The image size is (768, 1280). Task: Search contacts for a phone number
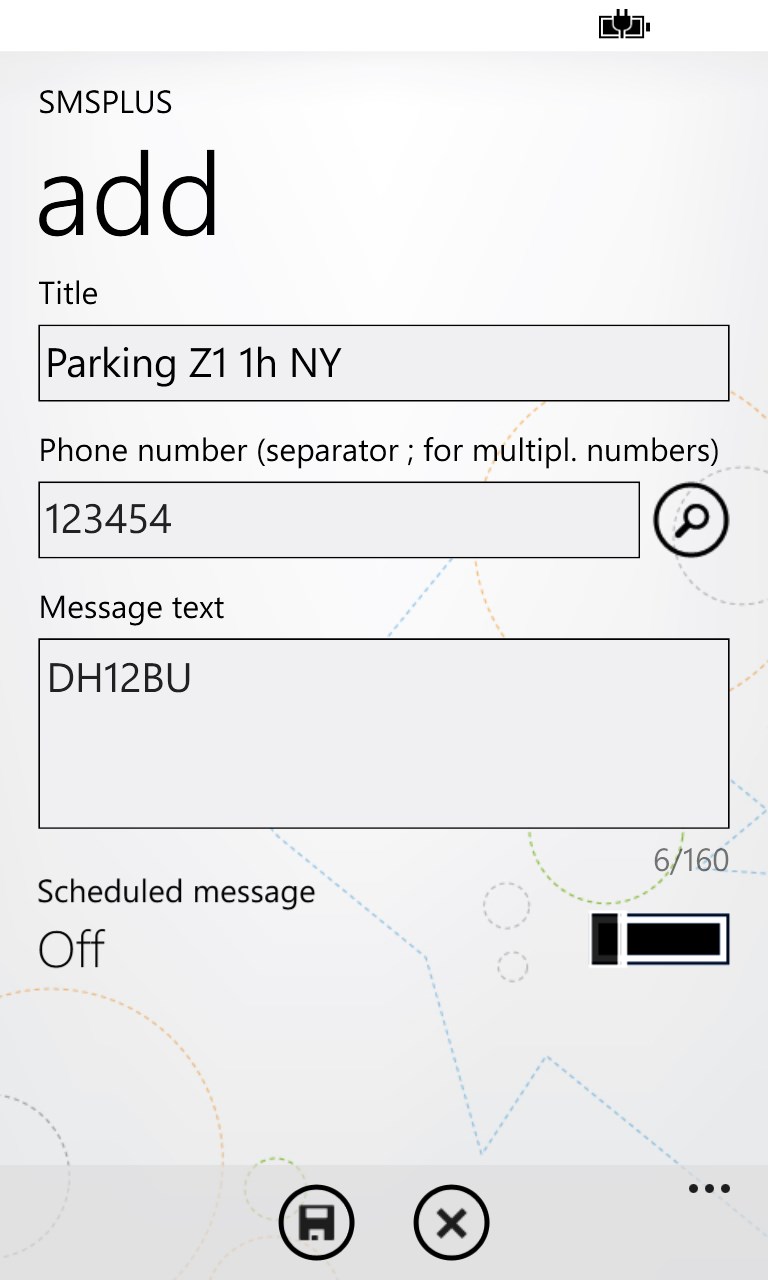(x=691, y=519)
